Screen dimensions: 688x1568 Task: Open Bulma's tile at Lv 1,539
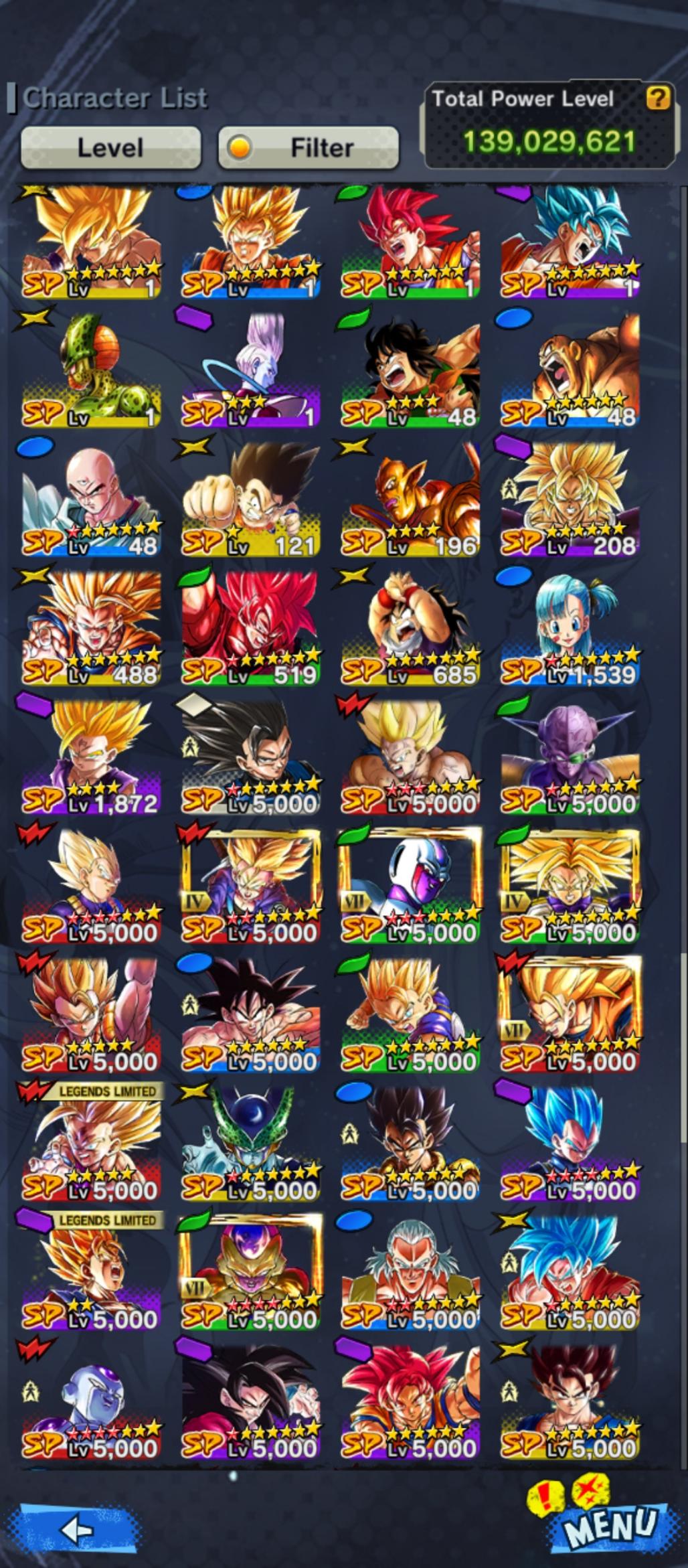click(x=570, y=628)
